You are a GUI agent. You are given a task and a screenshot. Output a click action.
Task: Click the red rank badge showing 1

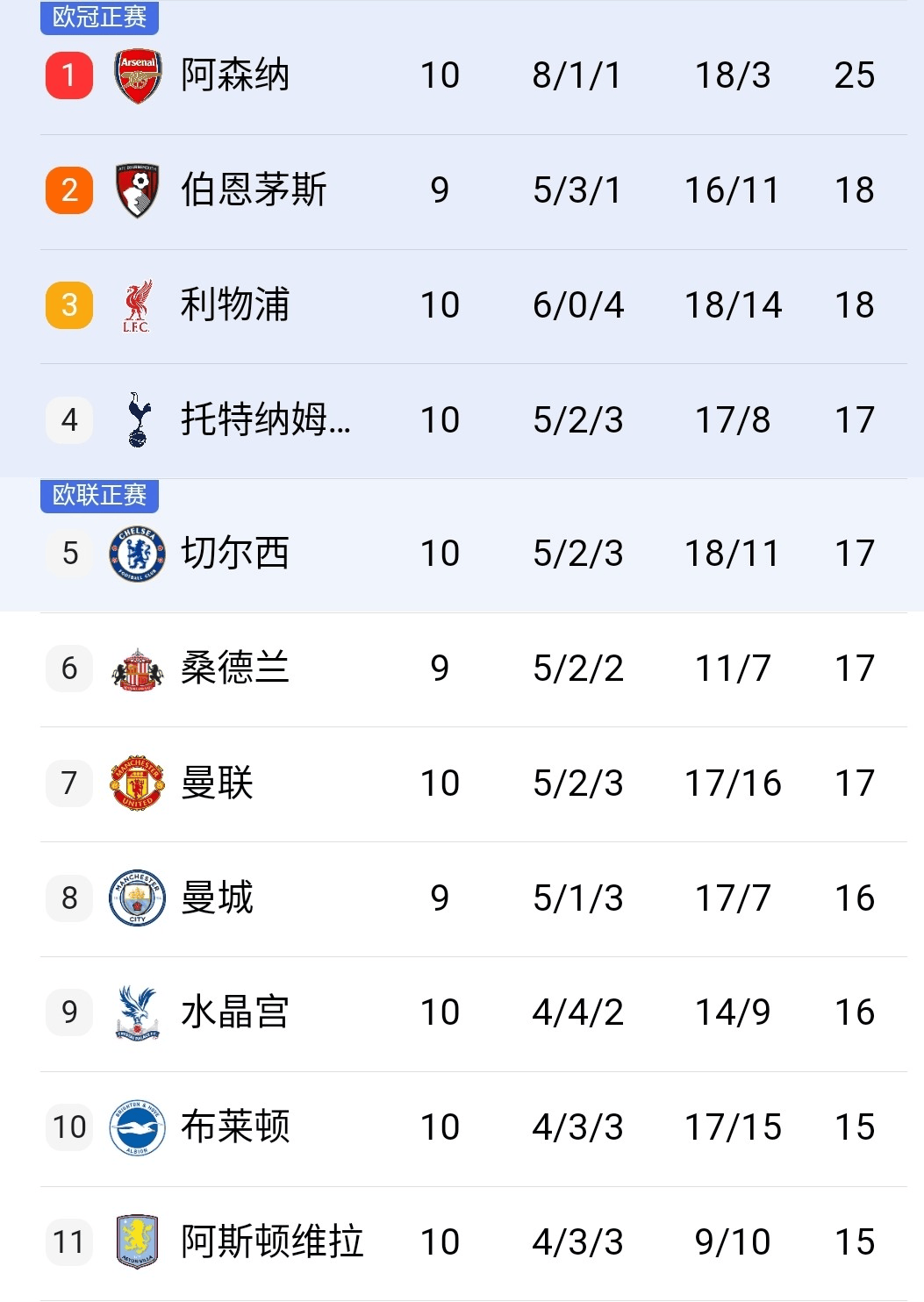pos(68,75)
